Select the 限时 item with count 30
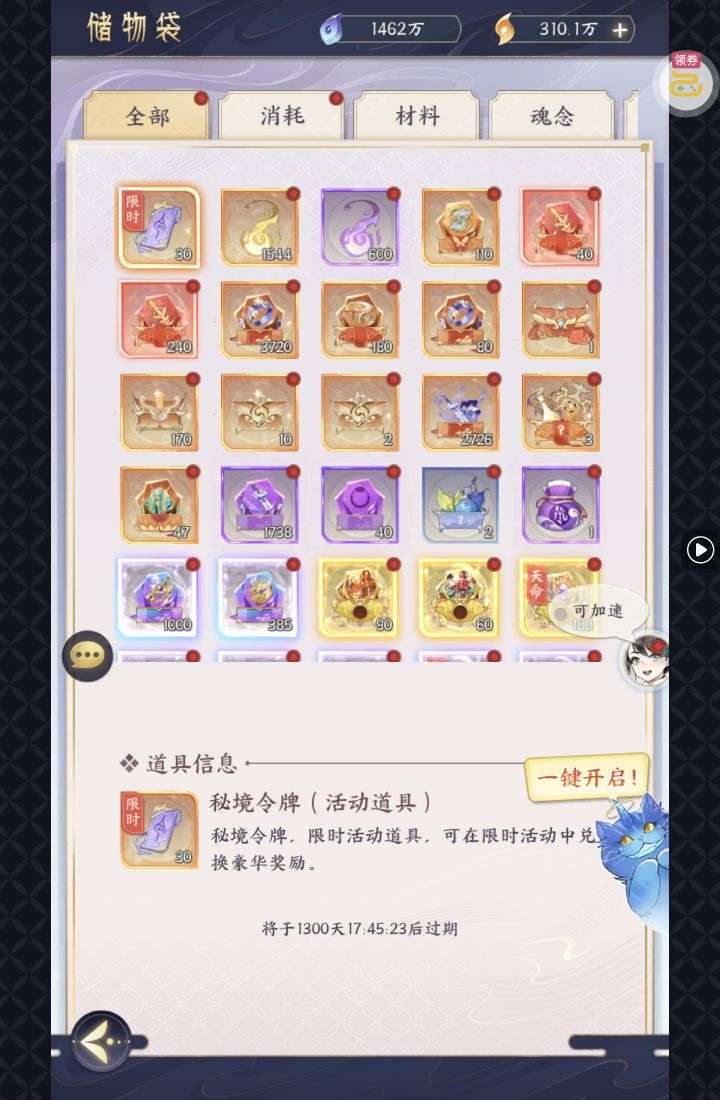Viewport: 720px width, 1100px height. click(159, 227)
